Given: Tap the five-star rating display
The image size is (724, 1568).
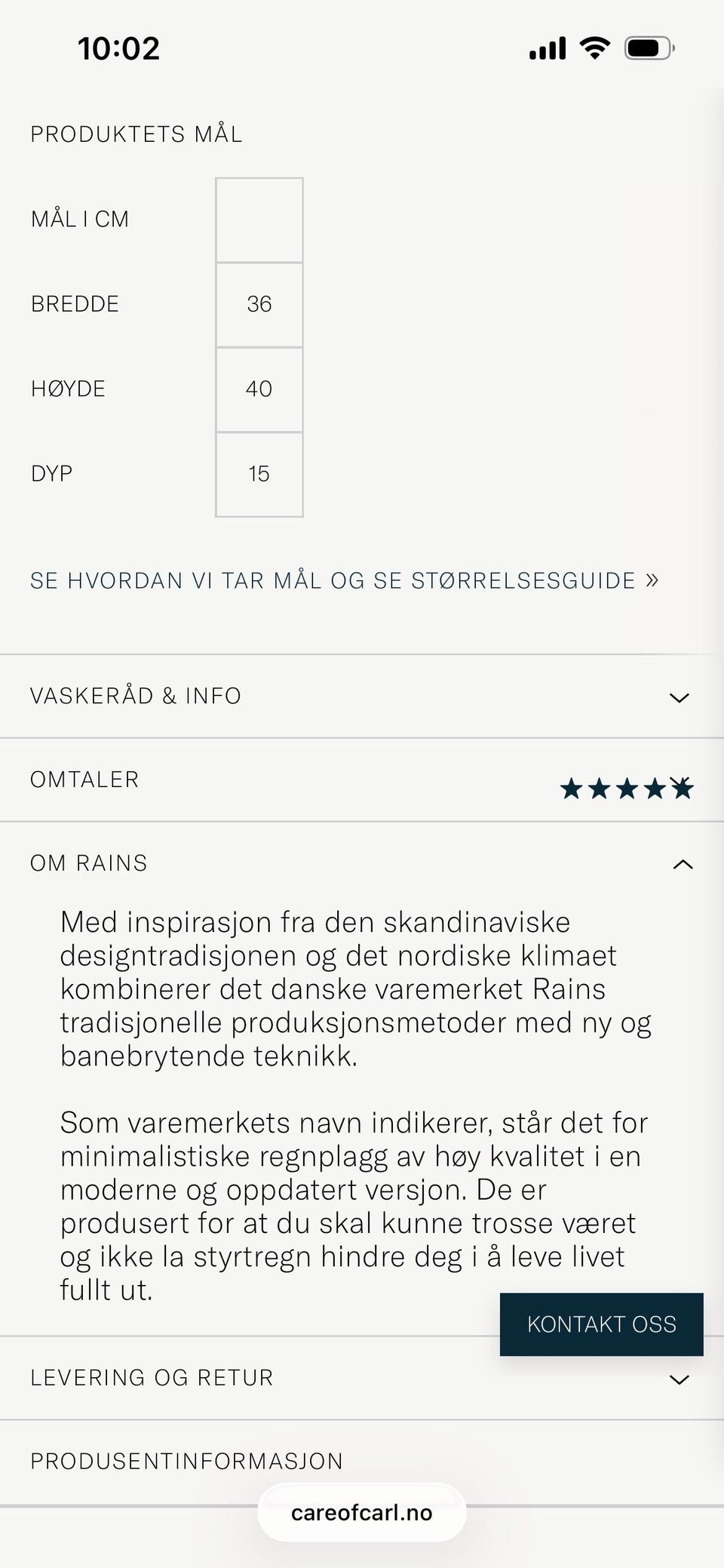Looking at the screenshot, I should point(626,788).
